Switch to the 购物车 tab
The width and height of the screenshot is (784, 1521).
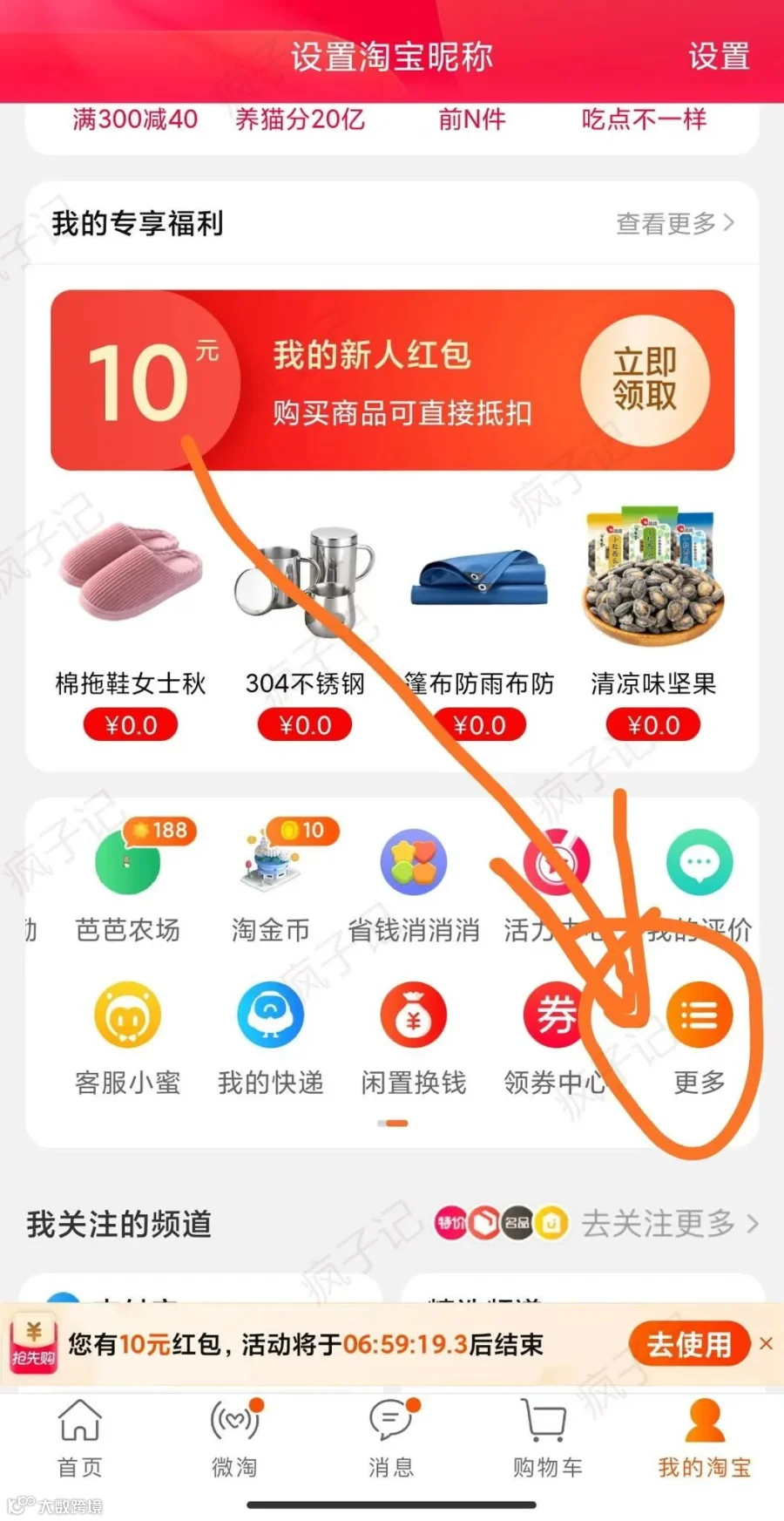(547, 1438)
